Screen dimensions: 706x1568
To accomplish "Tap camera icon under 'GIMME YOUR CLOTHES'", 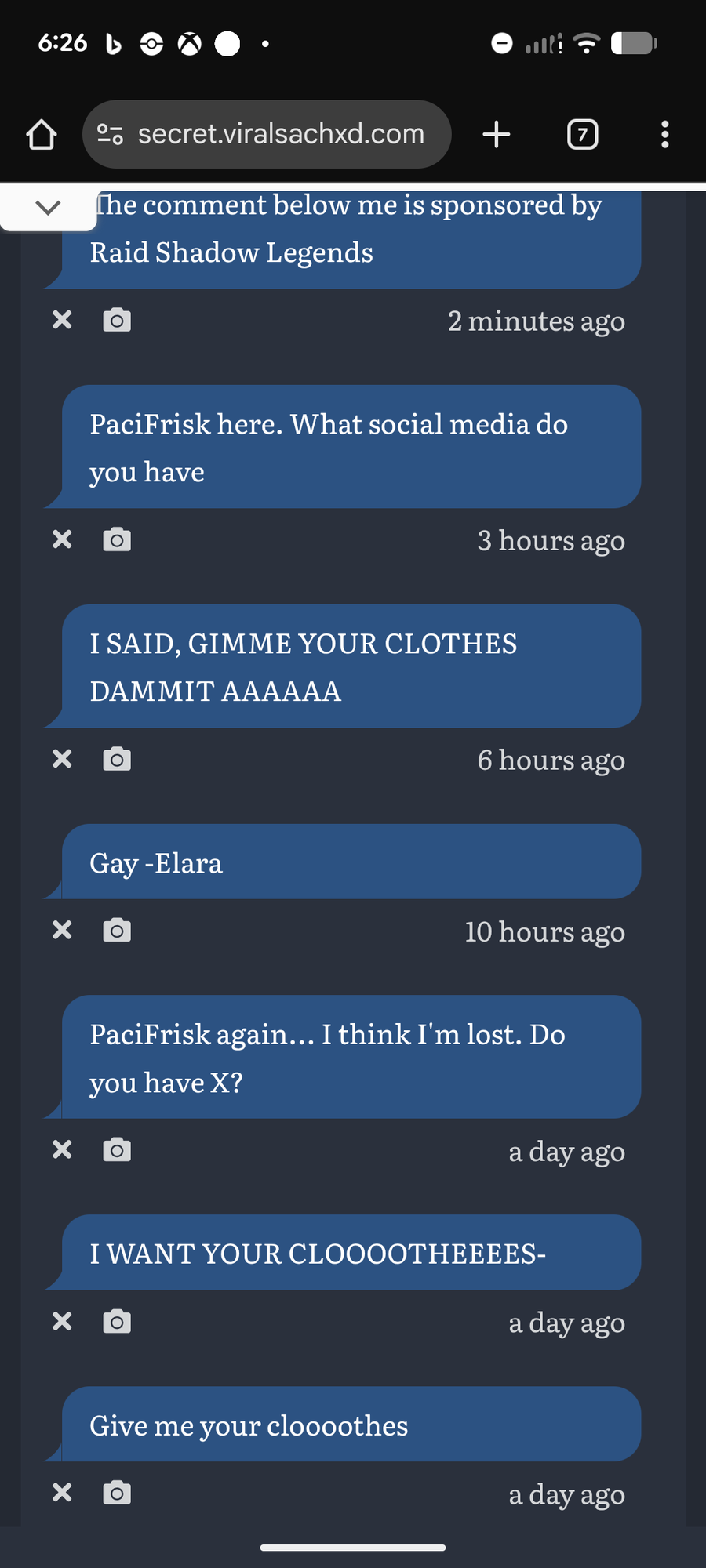I will [x=117, y=759].
